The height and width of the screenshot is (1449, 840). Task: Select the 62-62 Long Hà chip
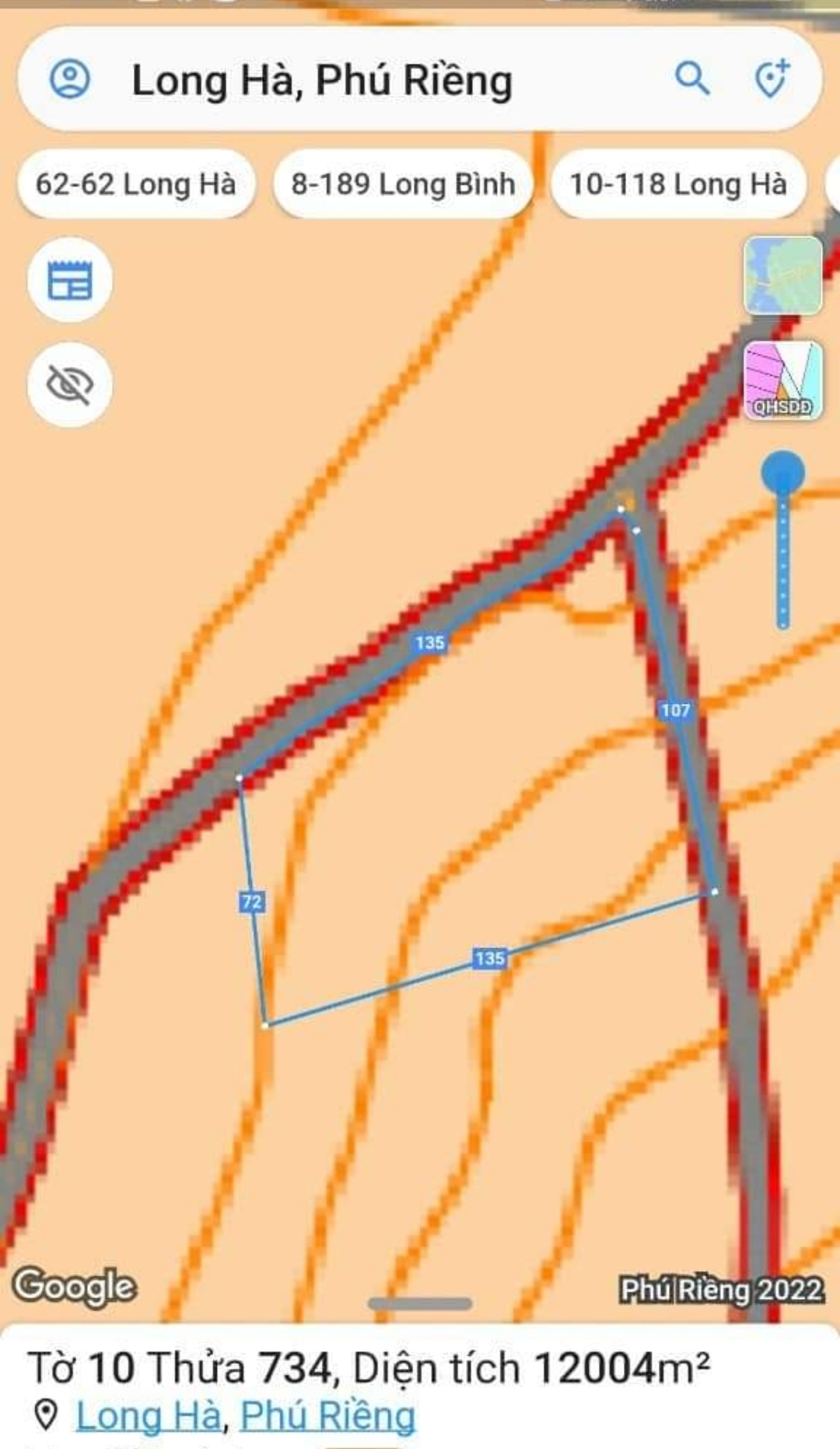click(x=136, y=184)
